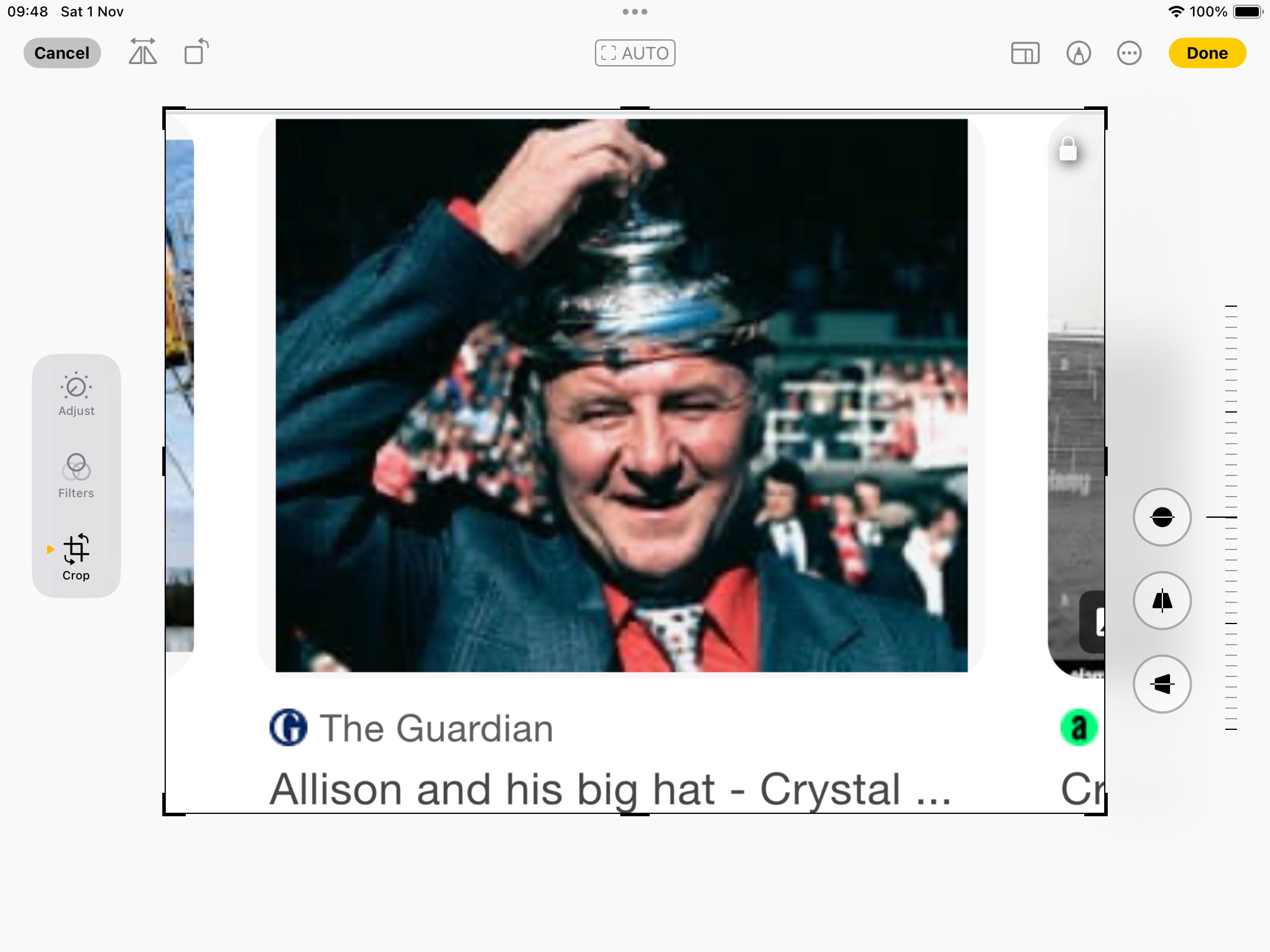
Task: Cancel the photo edit
Action: [x=62, y=53]
